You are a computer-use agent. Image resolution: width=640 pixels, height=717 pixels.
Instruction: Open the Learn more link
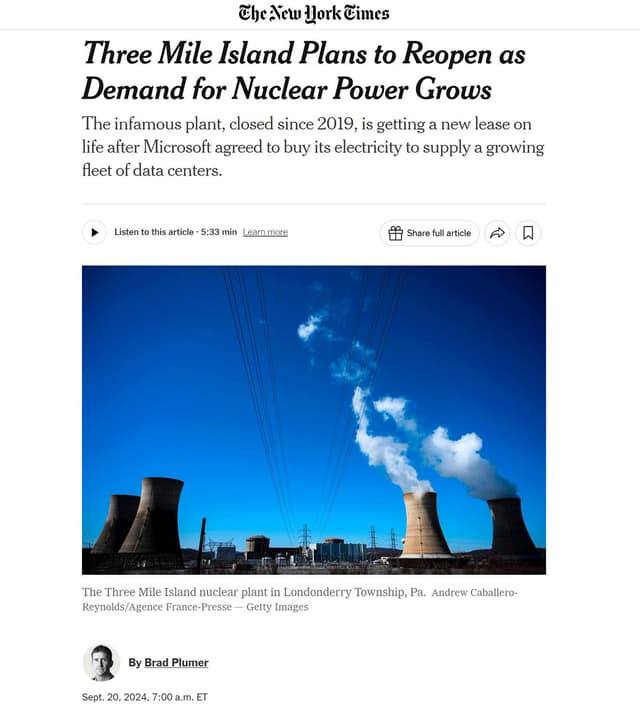point(265,232)
